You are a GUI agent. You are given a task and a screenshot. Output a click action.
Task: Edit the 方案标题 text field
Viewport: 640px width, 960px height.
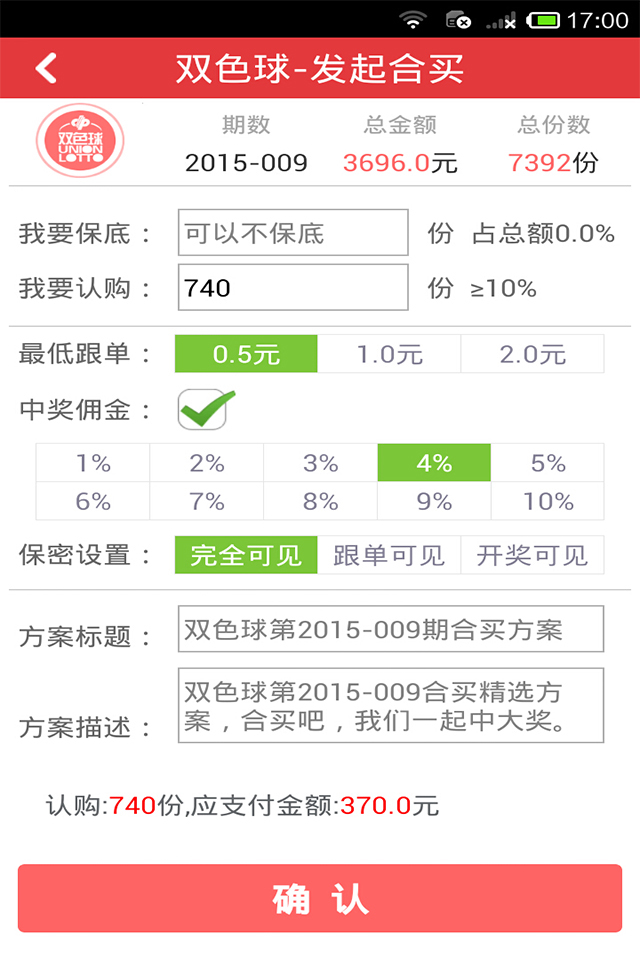pyautogui.click(x=391, y=629)
